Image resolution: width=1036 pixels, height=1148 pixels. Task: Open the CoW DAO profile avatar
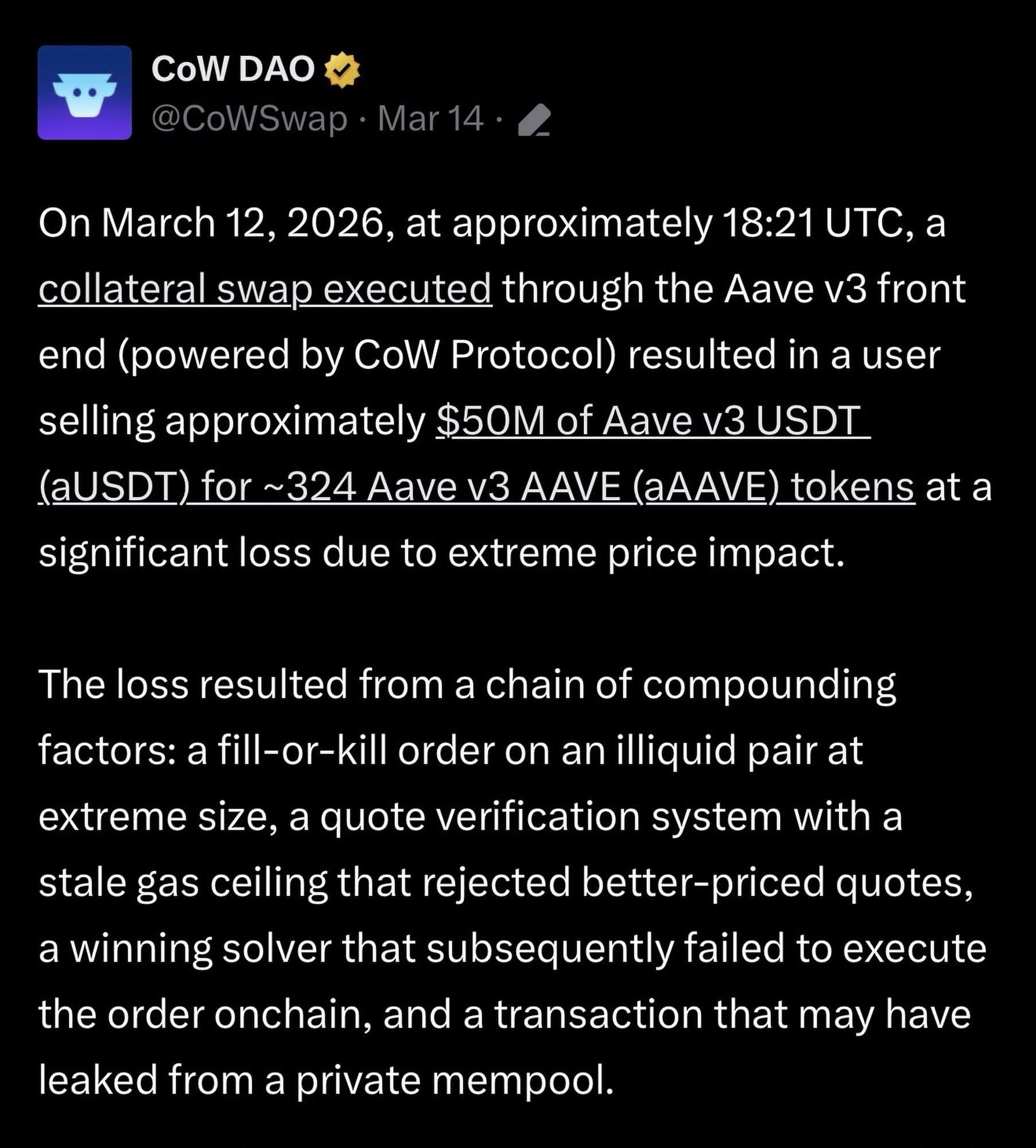[84, 92]
